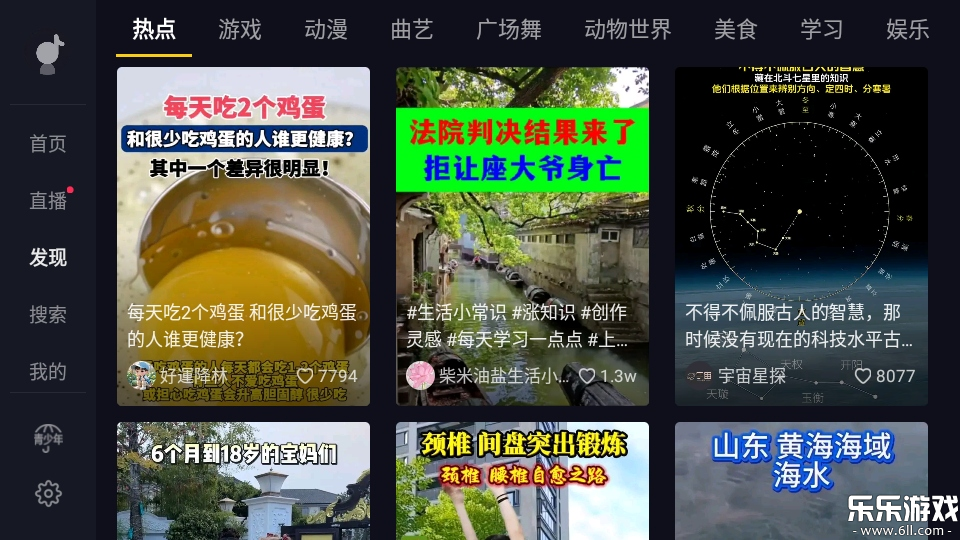Switch to the 动物世界 tab
The height and width of the screenshot is (540, 960).
click(x=628, y=30)
